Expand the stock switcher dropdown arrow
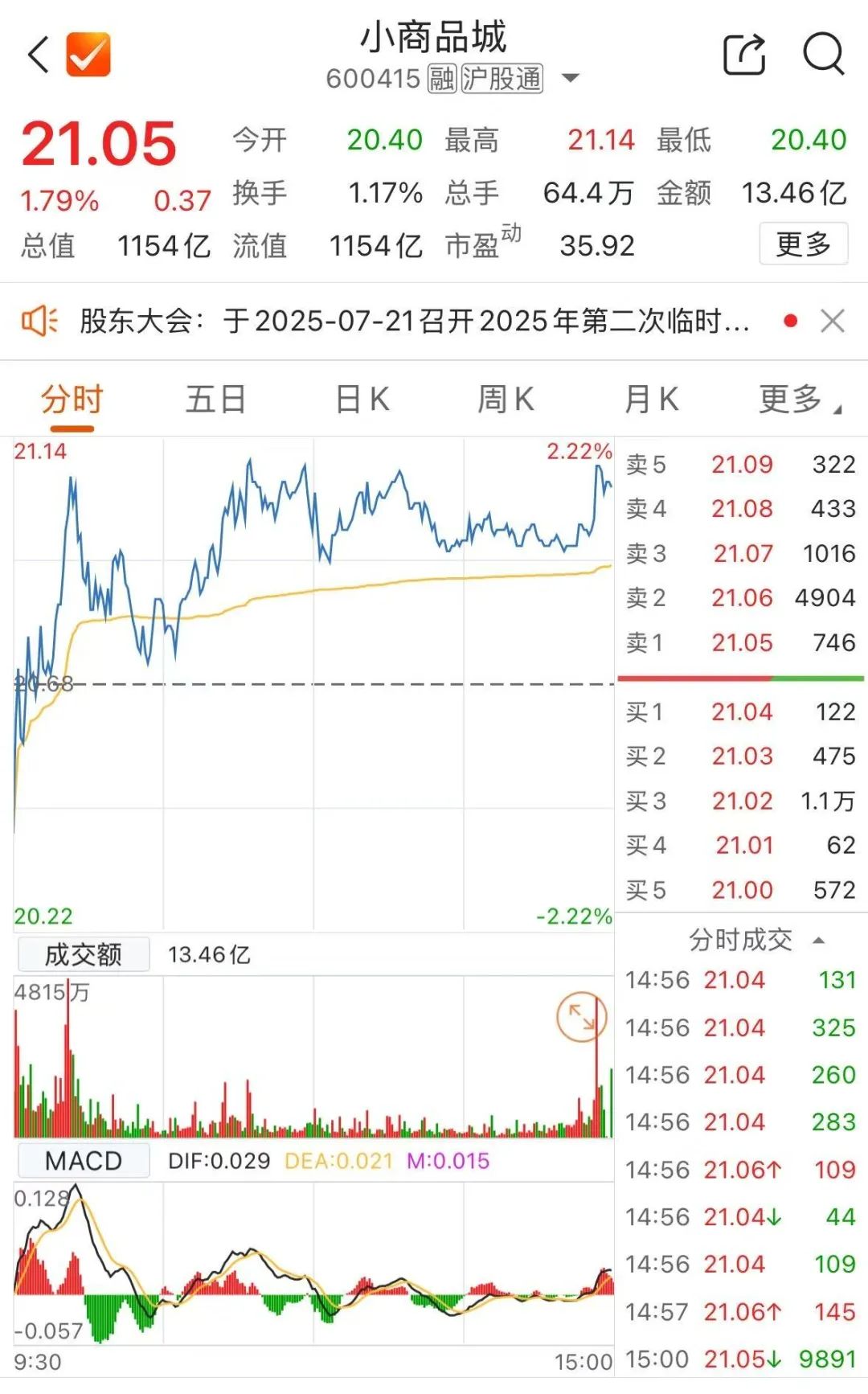 pos(570,78)
